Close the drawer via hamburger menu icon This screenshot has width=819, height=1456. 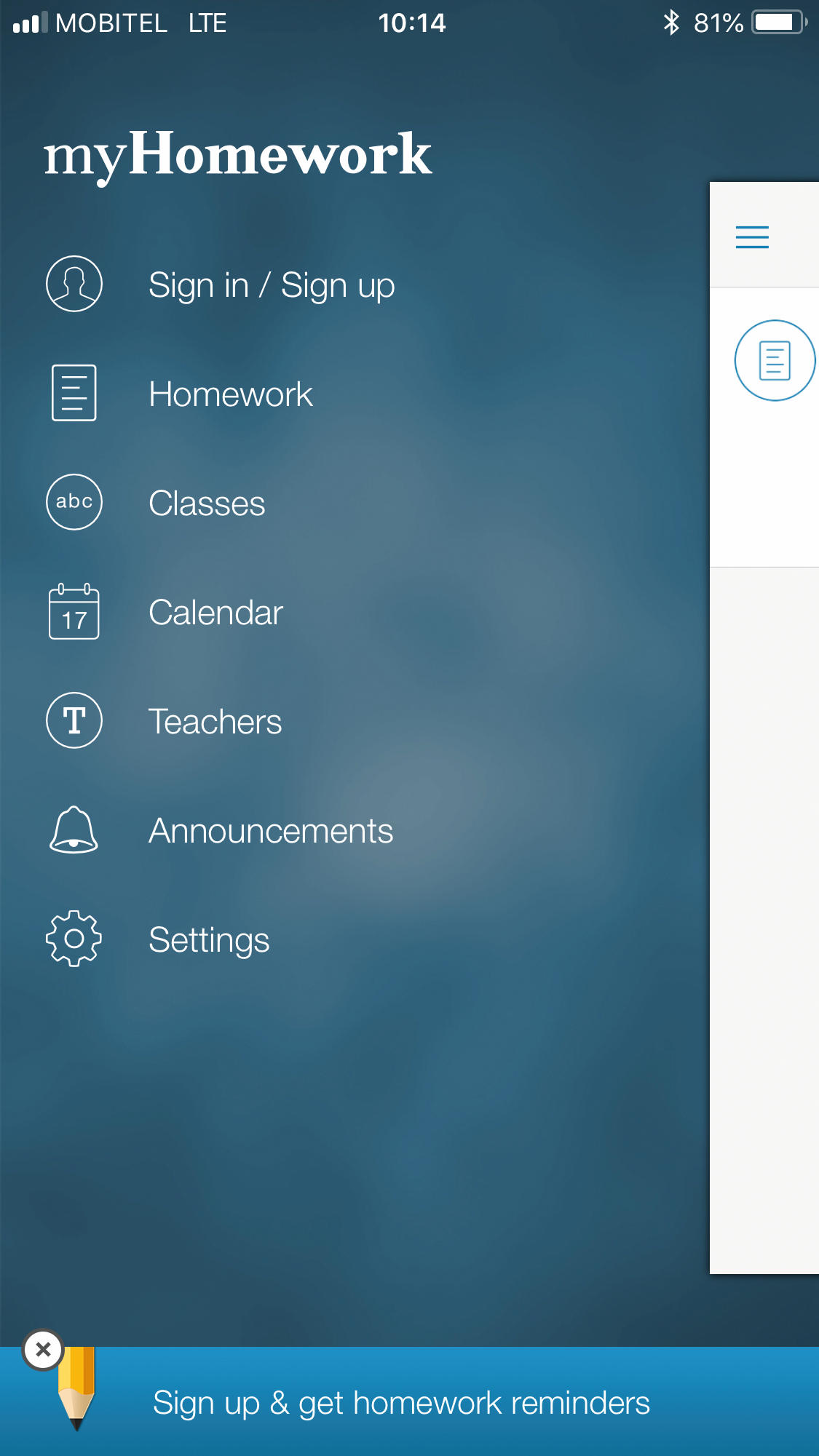752,237
